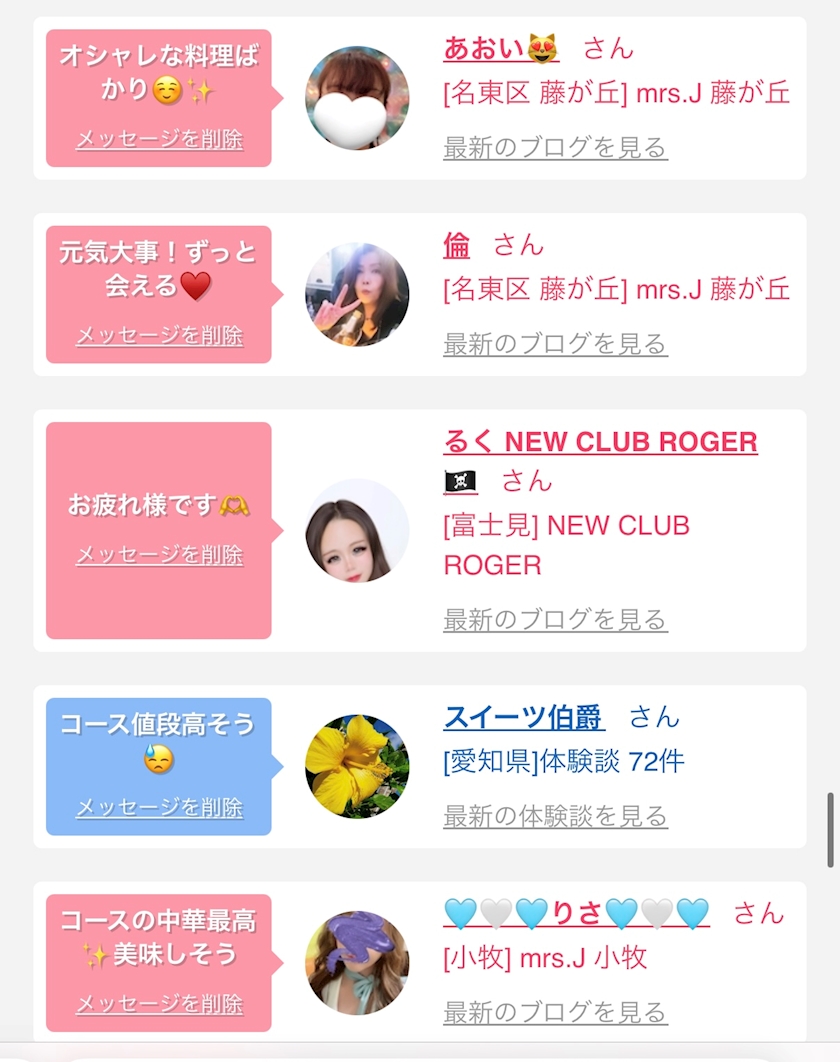Delete the お疲れ様です message
Screen dimensions: 840x1062
159,554
